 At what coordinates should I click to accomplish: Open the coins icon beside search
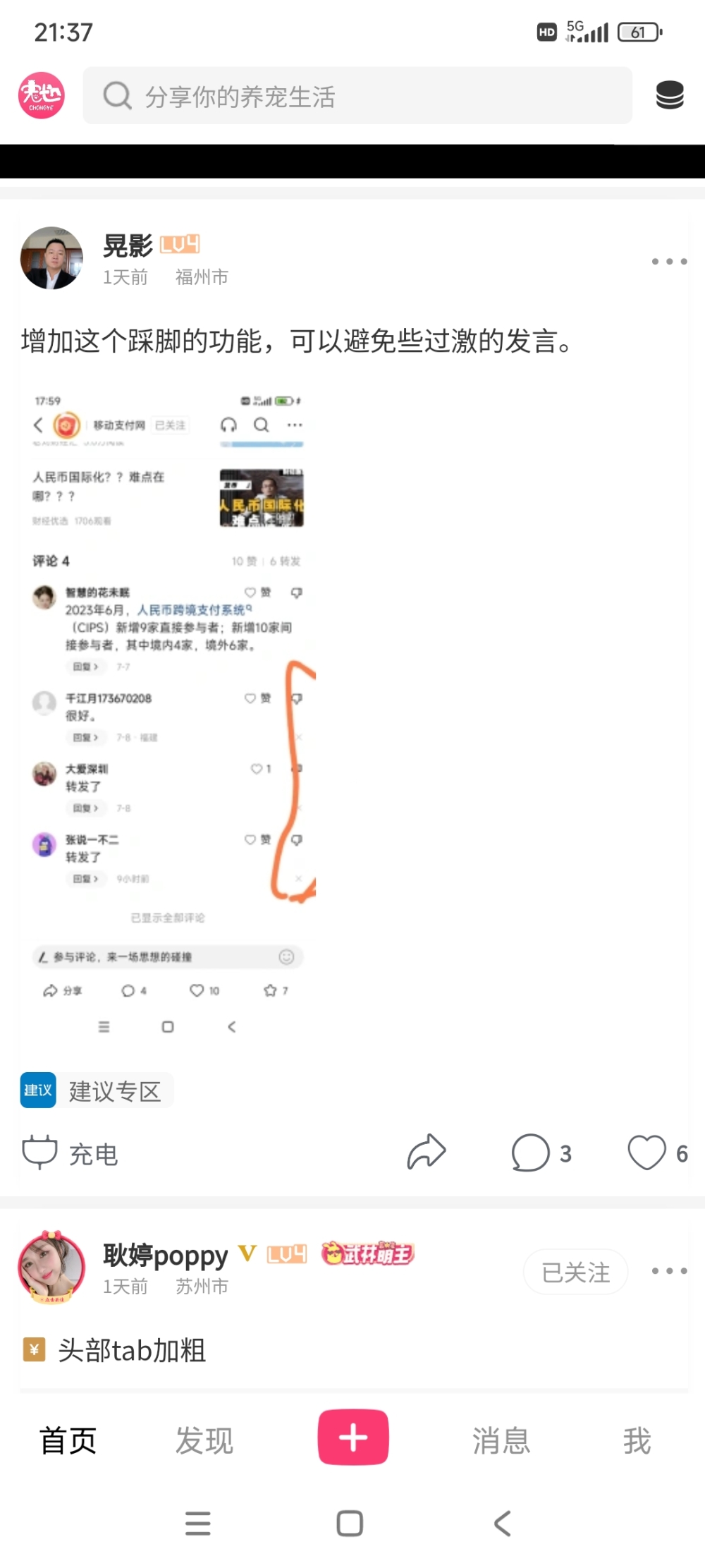tap(669, 95)
